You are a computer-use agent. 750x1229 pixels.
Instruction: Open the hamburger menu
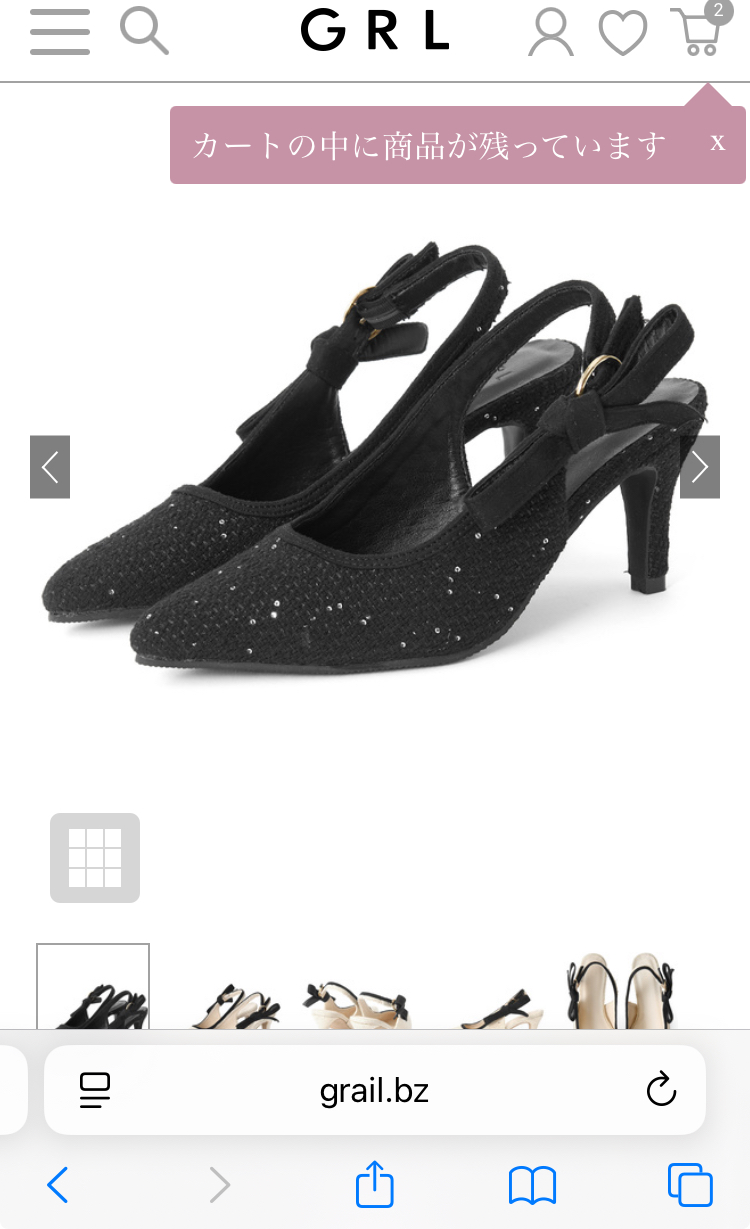pyautogui.click(x=60, y=32)
